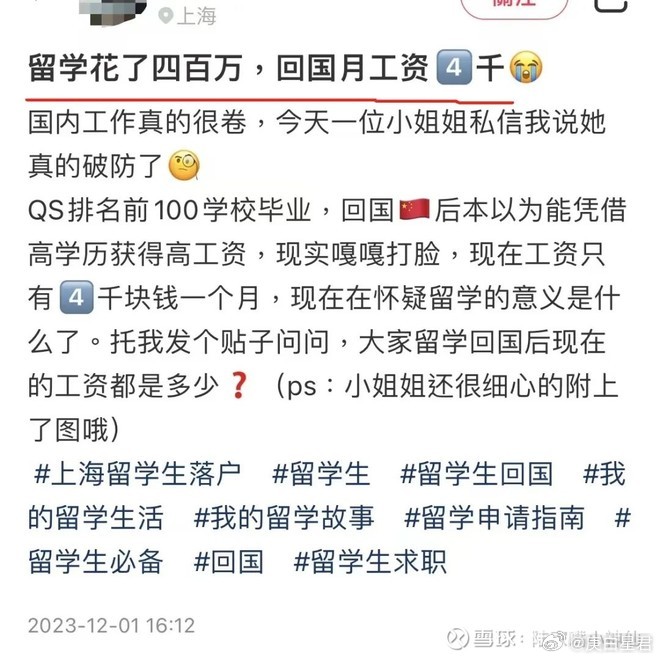Image resolution: width=660 pixels, height=659 pixels.
Task: Open the #留学生 hashtag
Action: coord(320,473)
